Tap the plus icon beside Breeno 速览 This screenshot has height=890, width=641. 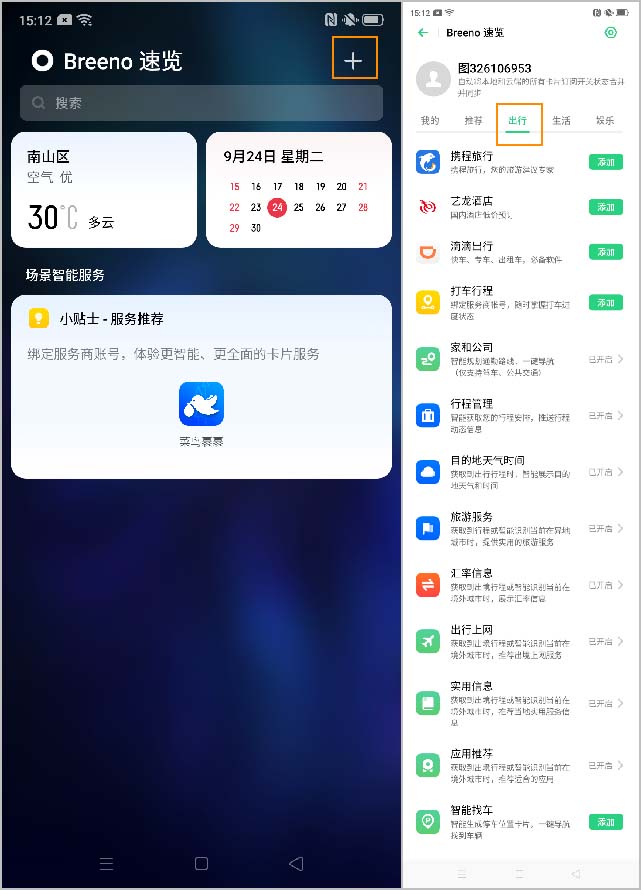(353, 60)
